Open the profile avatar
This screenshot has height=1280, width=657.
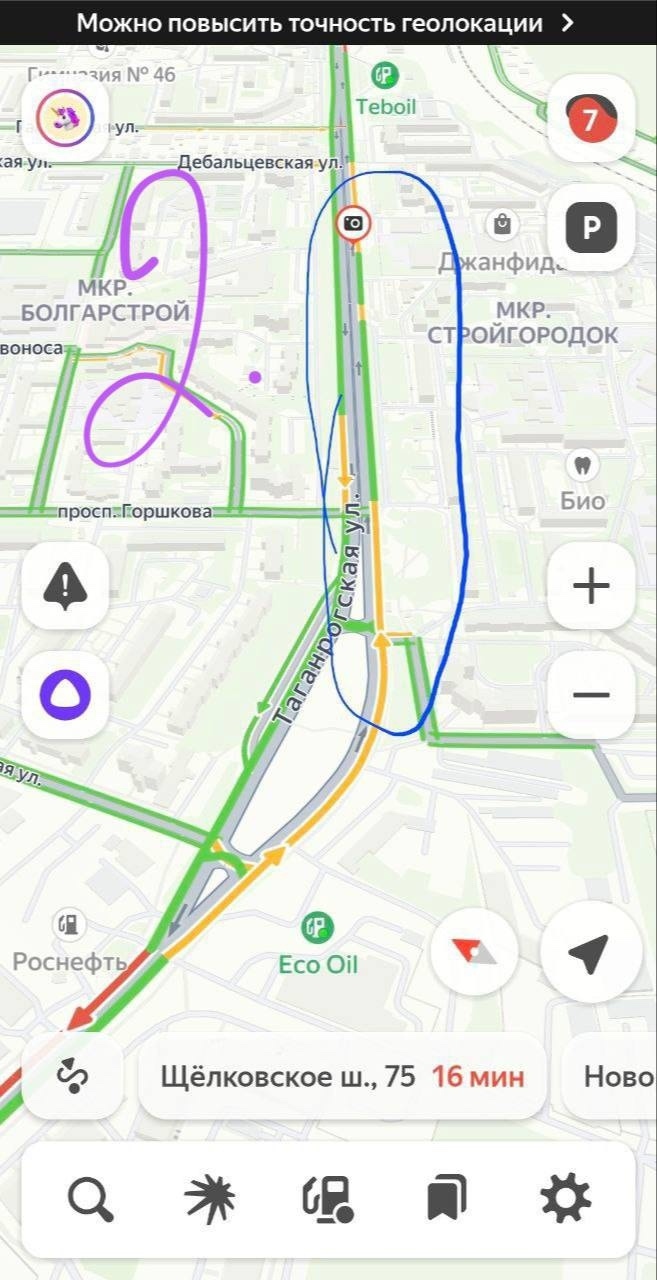[65, 119]
